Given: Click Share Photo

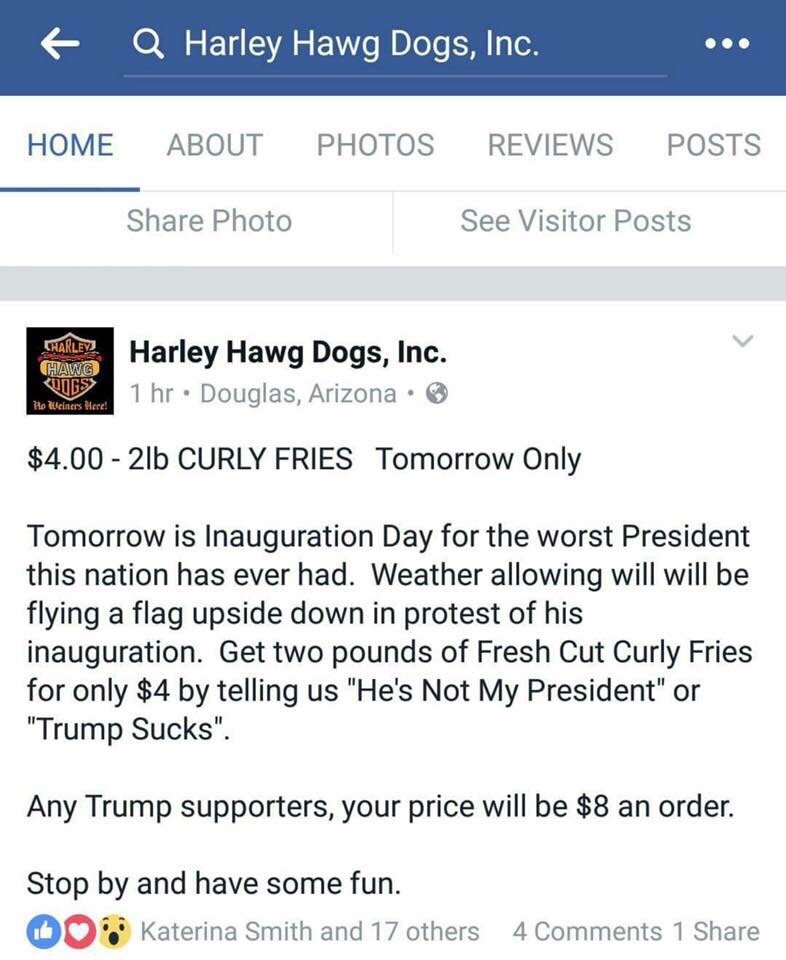Looking at the screenshot, I should pyautogui.click(x=208, y=221).
